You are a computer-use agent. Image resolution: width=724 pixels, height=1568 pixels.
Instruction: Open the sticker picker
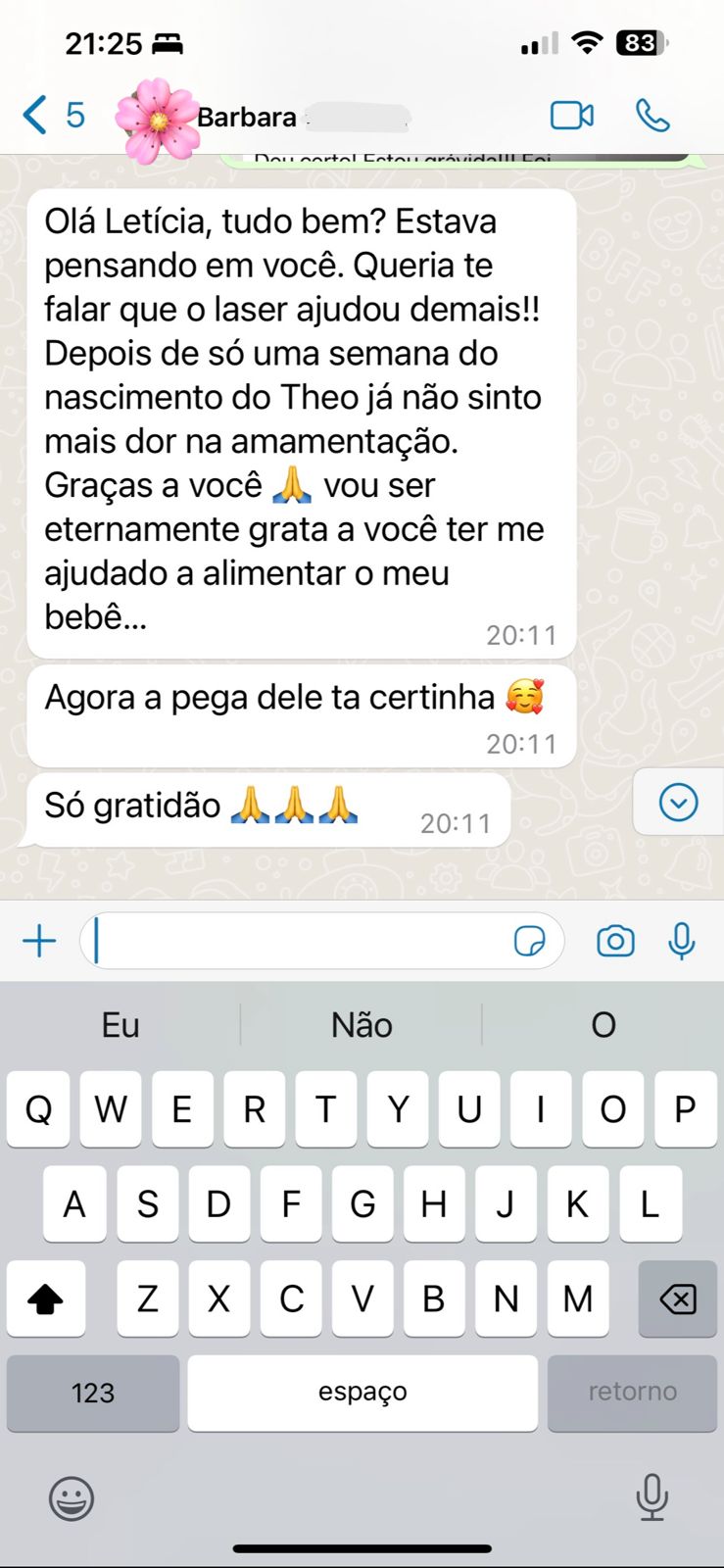point(530,942)
